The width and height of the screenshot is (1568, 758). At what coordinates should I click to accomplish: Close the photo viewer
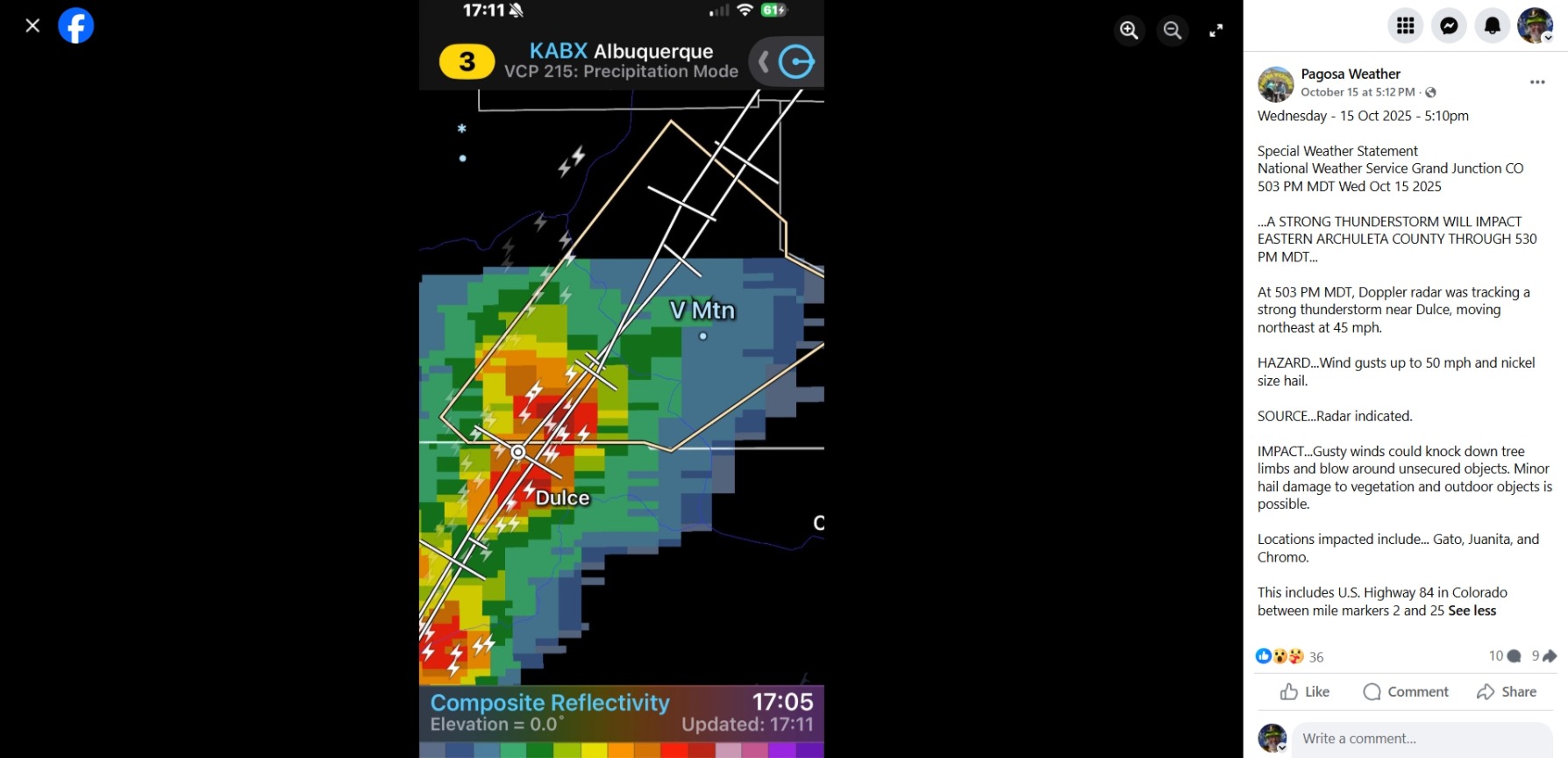32,25
